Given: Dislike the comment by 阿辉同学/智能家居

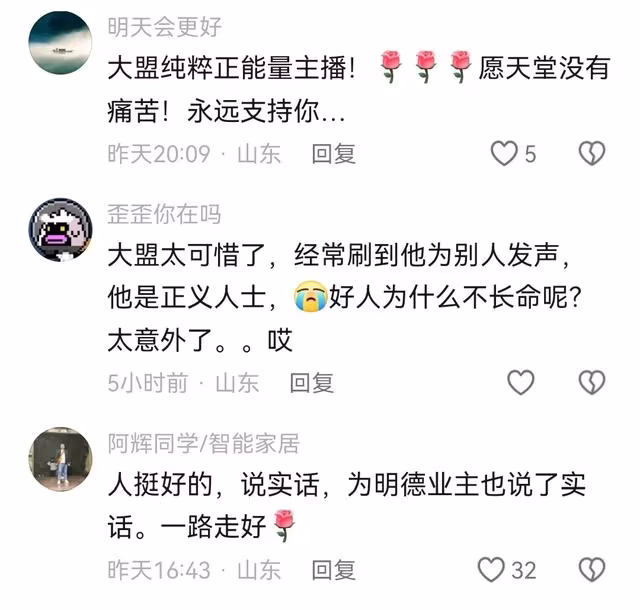Looking at the screenshot, I should point(592,570).
